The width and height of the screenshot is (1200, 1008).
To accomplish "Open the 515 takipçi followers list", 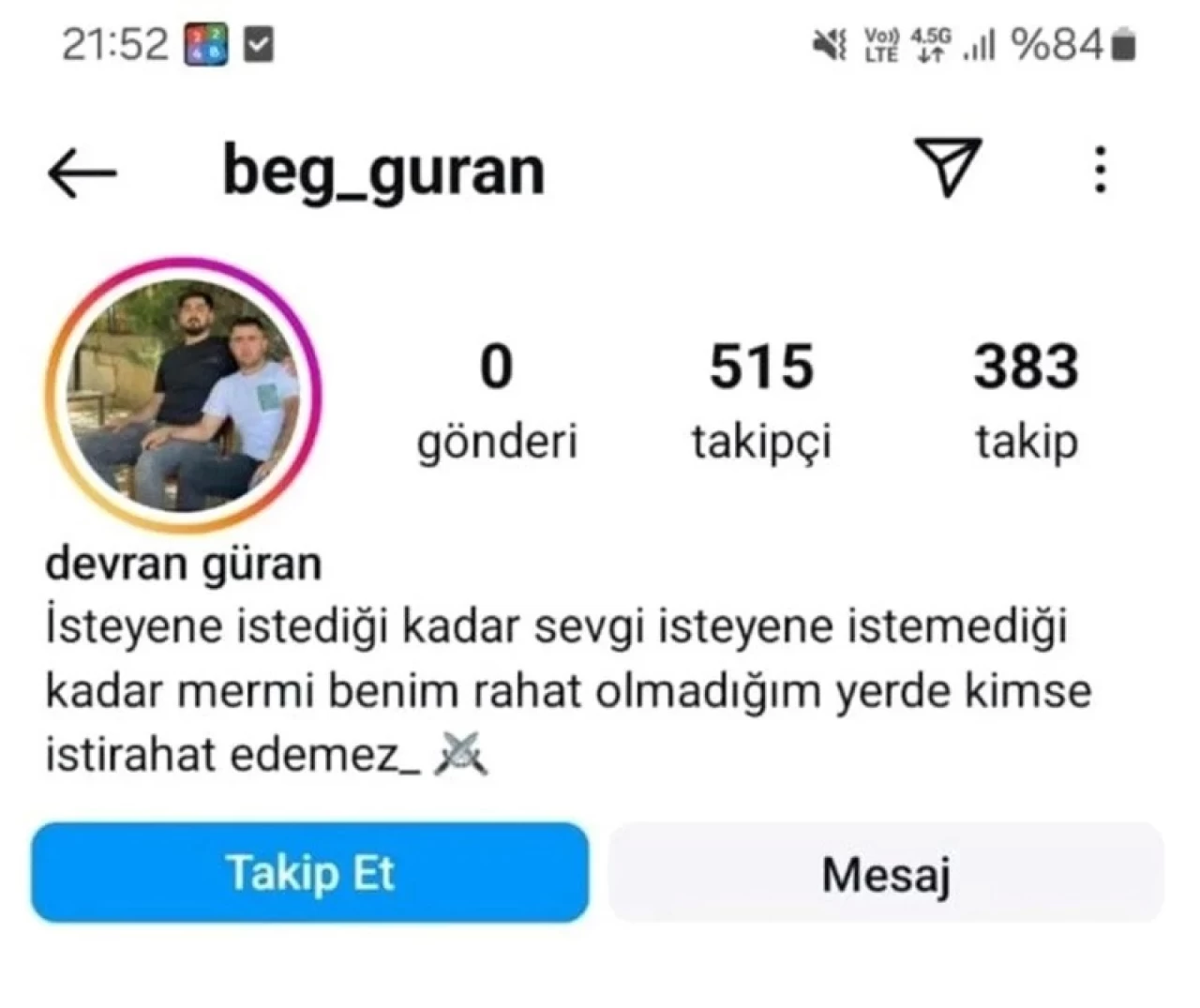I will [761, 399].
